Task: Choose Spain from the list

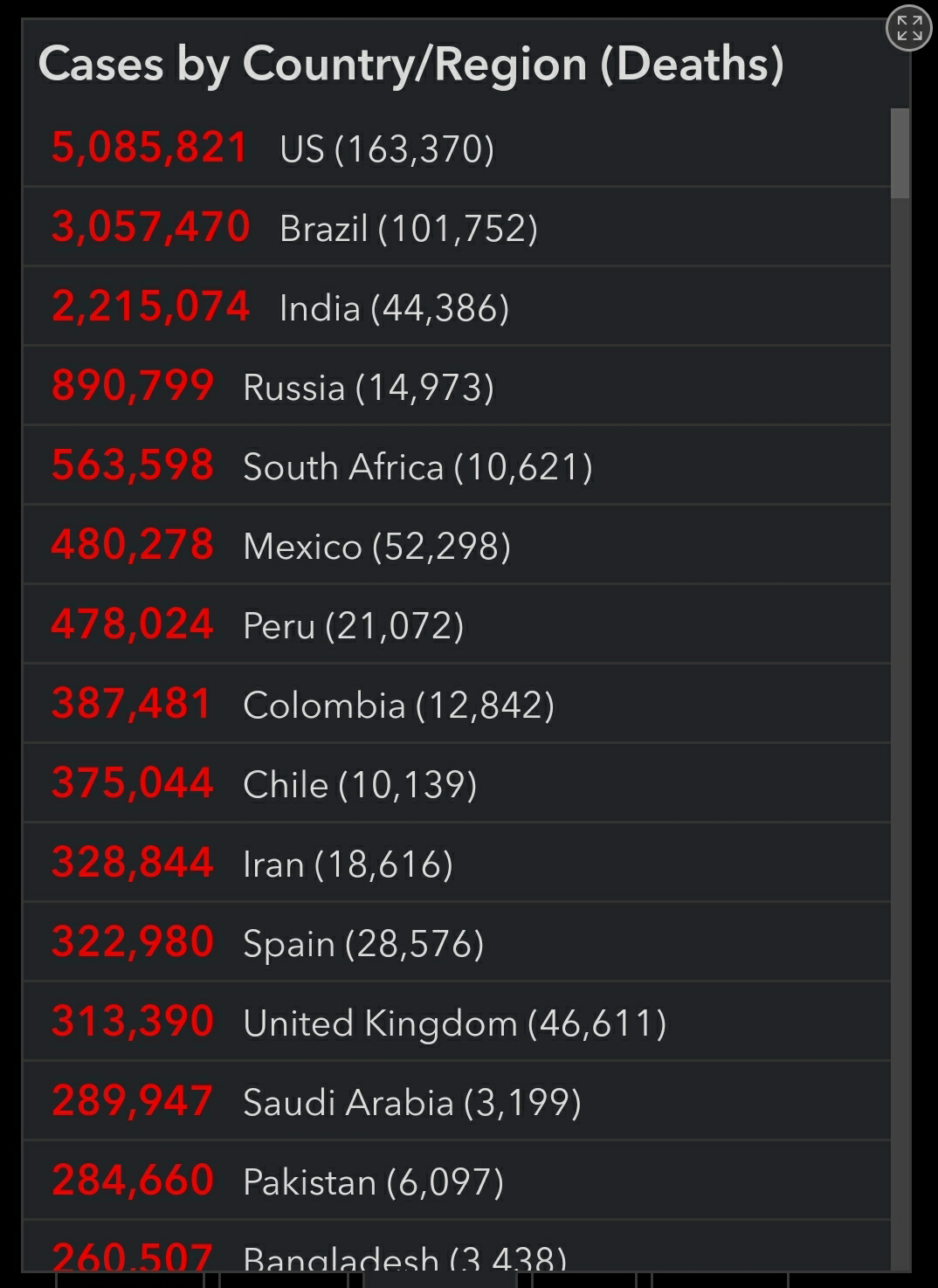Action: (x=457, y=942)
